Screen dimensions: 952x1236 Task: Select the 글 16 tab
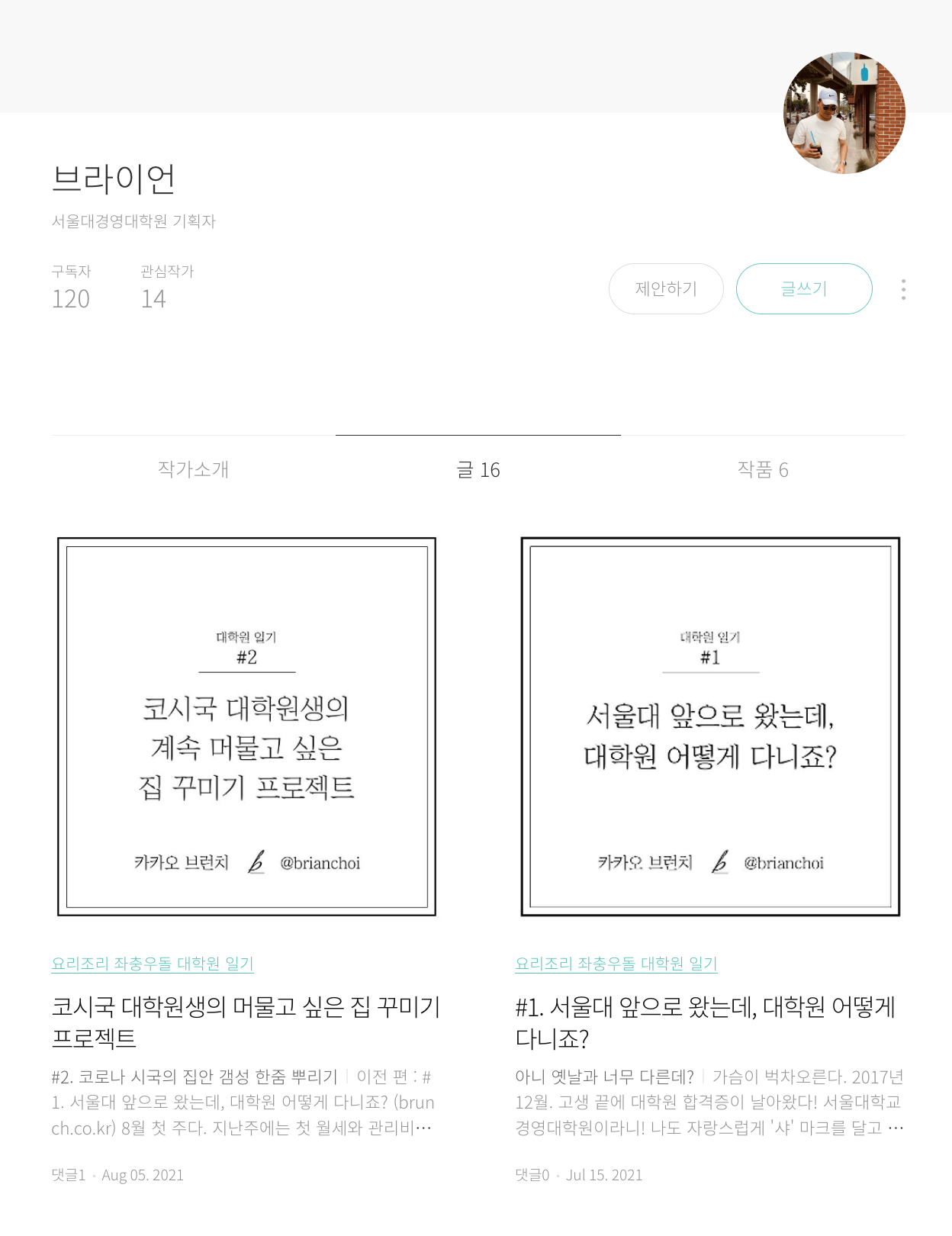478,469
